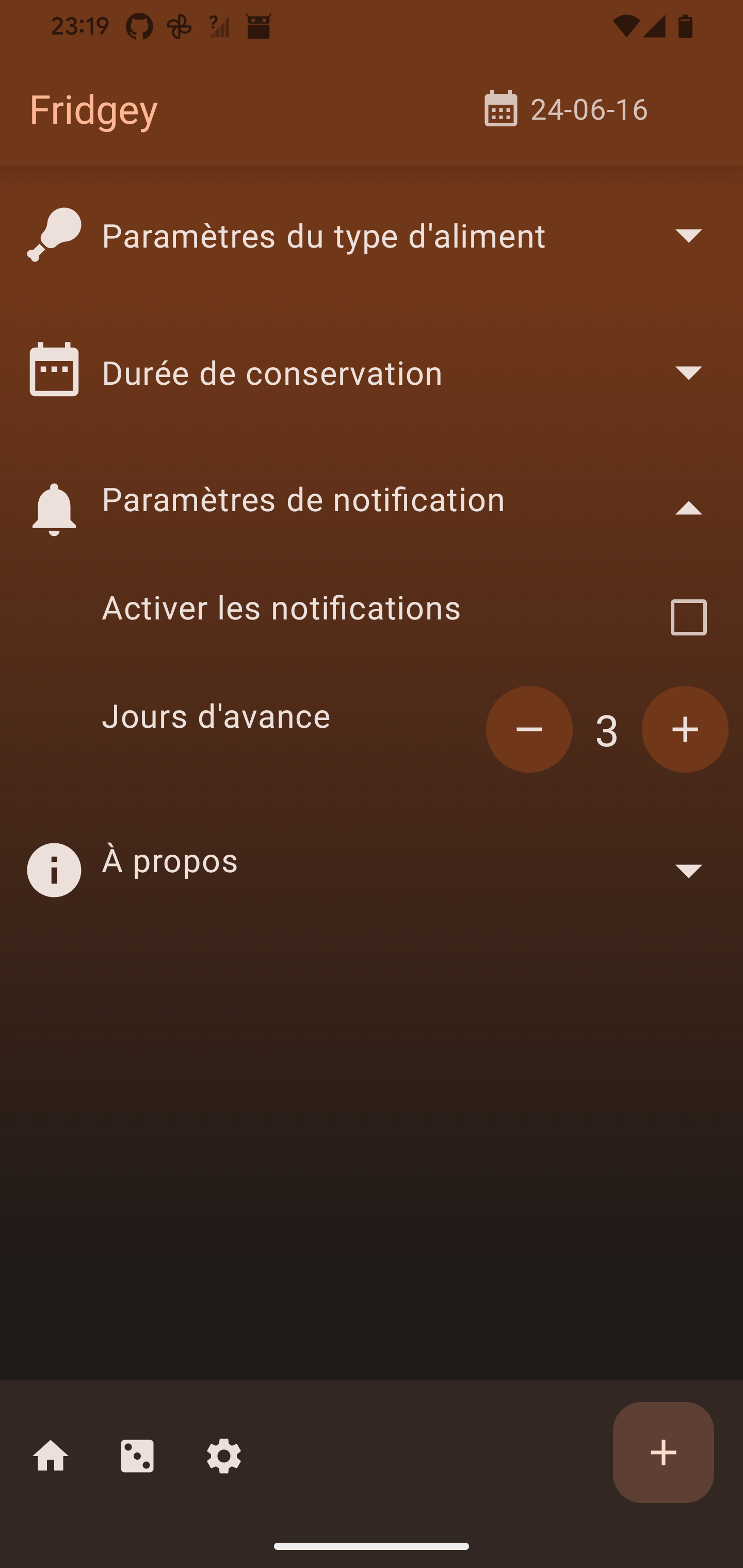
Task: Go to the home tab
Action: 51,1456
